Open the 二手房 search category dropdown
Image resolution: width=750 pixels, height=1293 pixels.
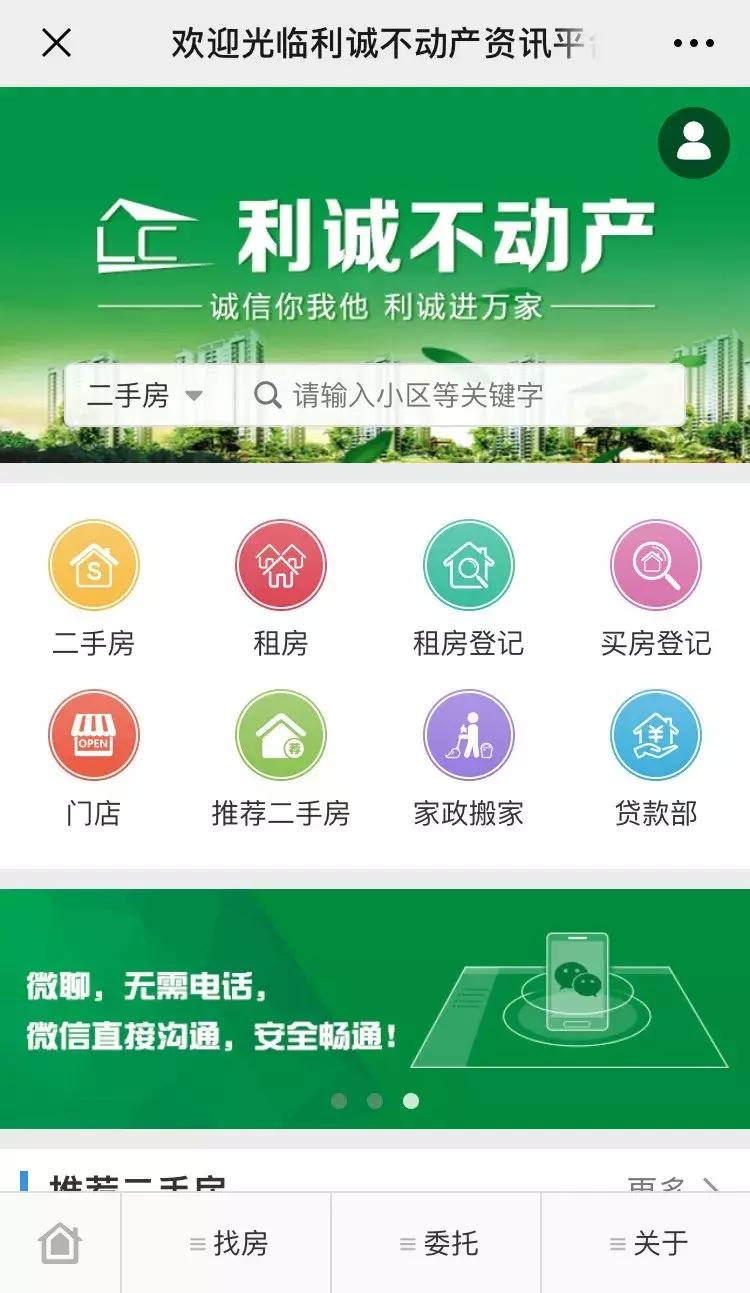[x=148, y=396]
